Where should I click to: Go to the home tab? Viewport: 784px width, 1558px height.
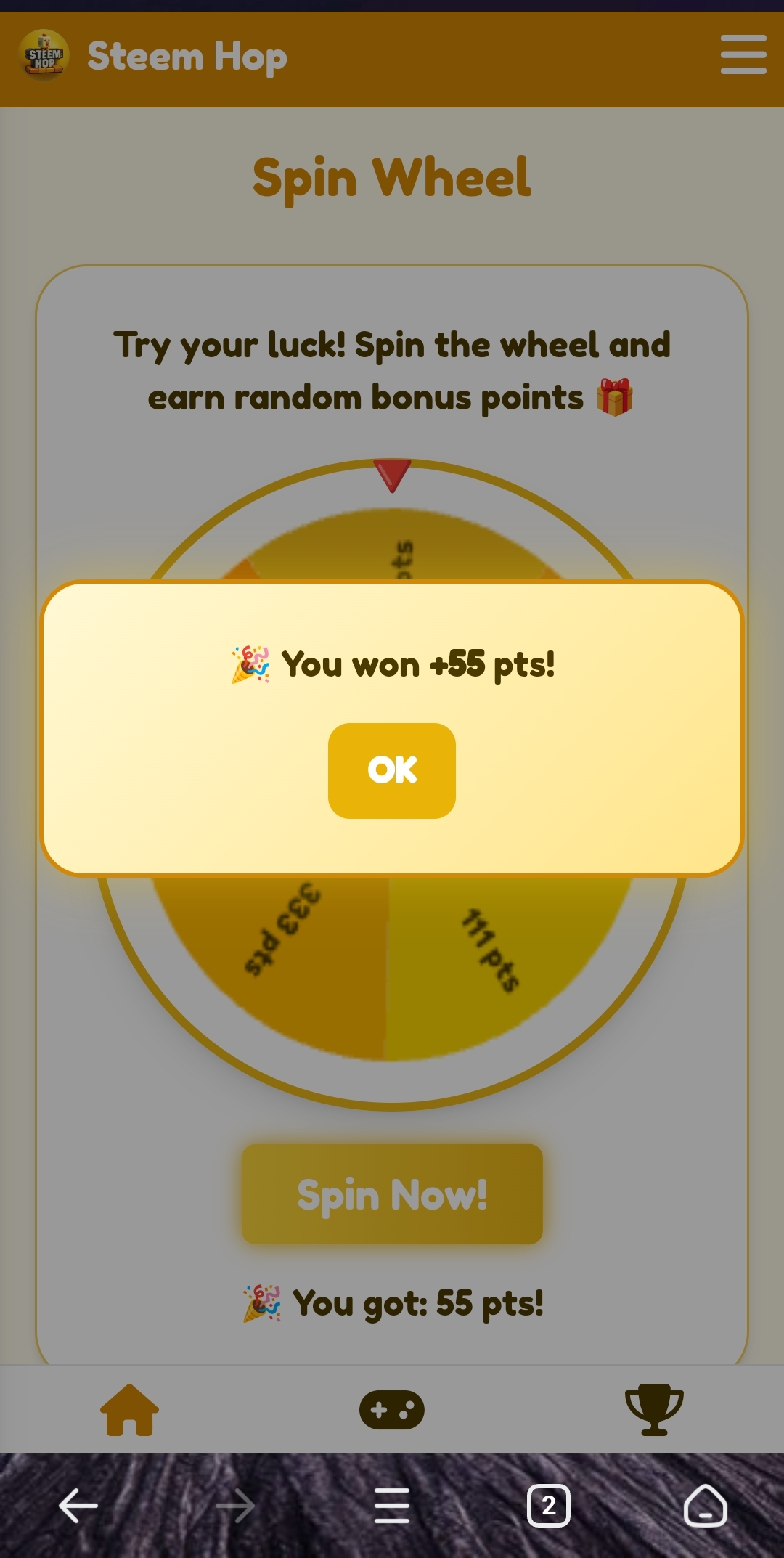pos(129,1409)
